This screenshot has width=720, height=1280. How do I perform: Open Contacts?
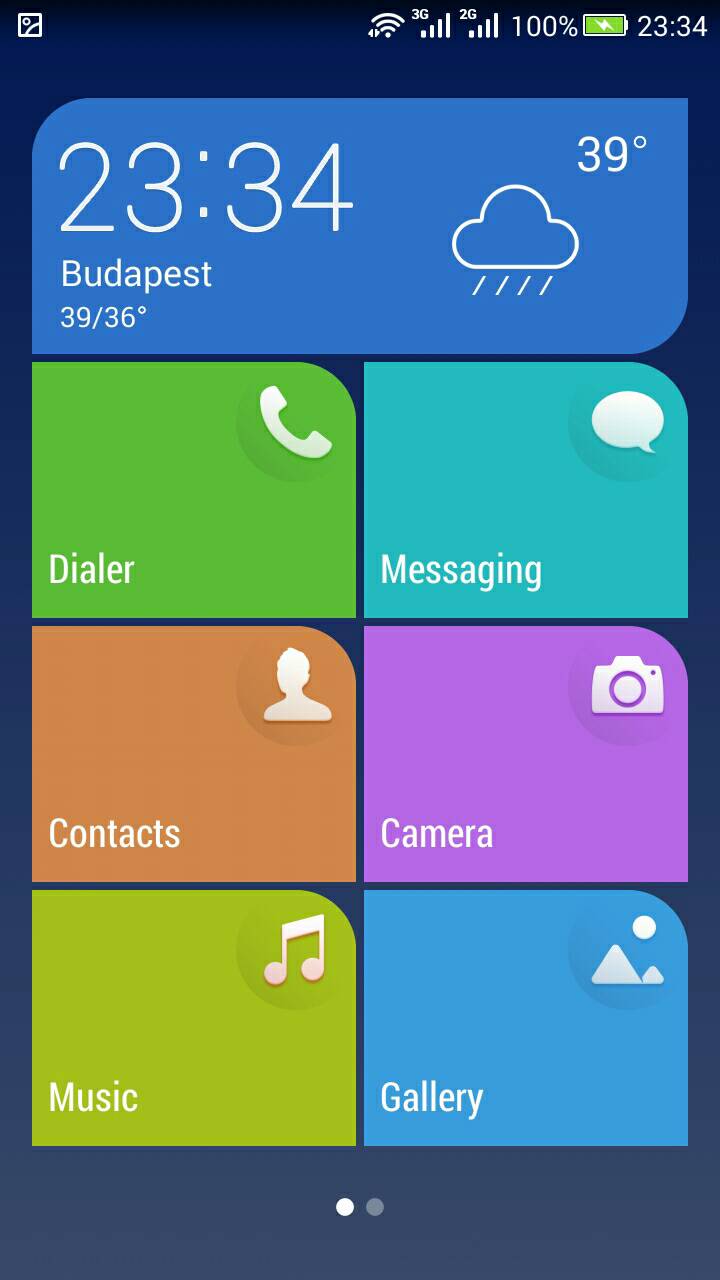click(193, 754)
